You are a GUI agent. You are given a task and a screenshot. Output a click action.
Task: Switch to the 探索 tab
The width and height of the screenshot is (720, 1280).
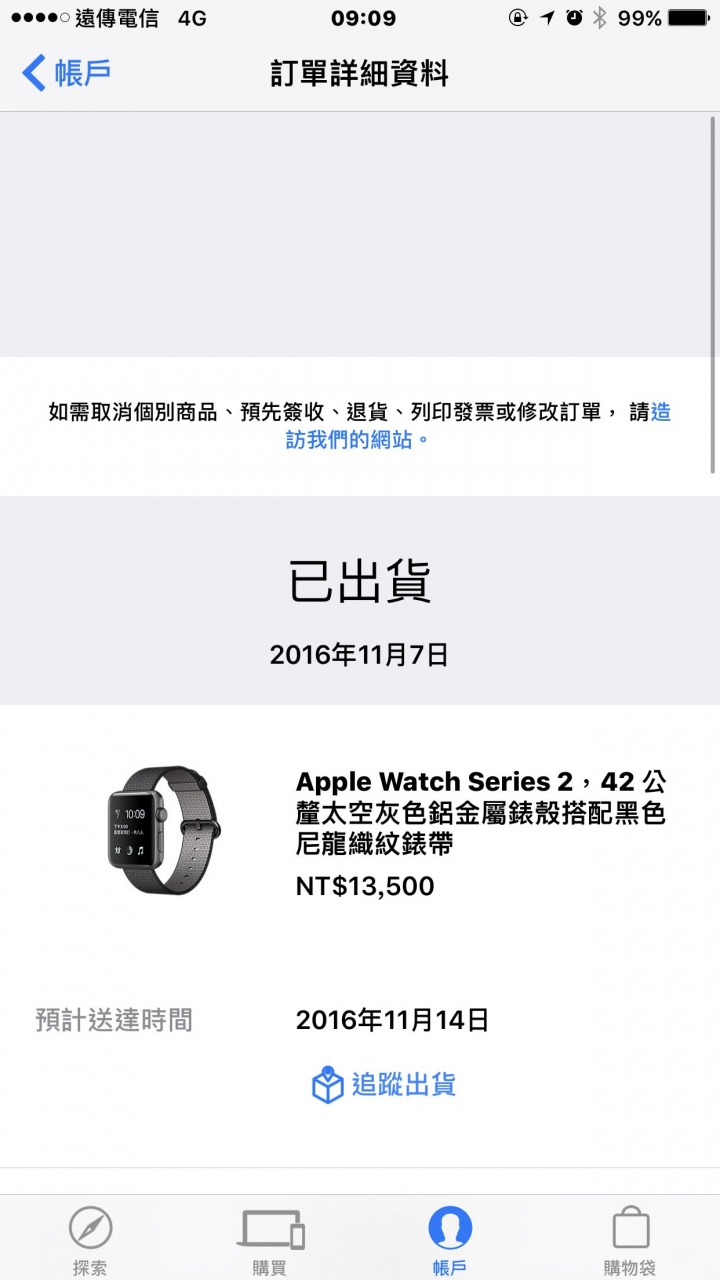coord(90,1240)
